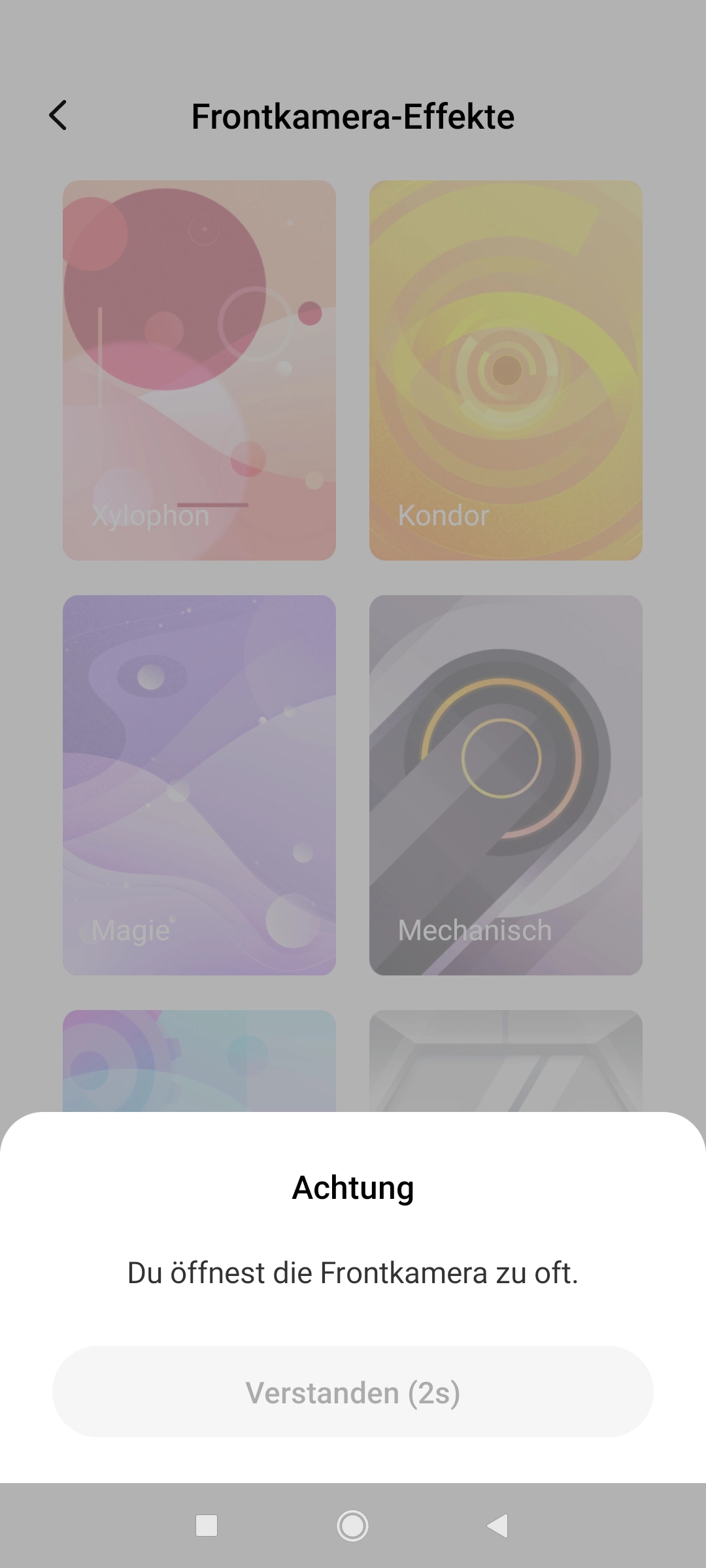This screenshot has width=706, height=1568.
Task: Pick the Magie effect card
Action: (x=199, y=785)
